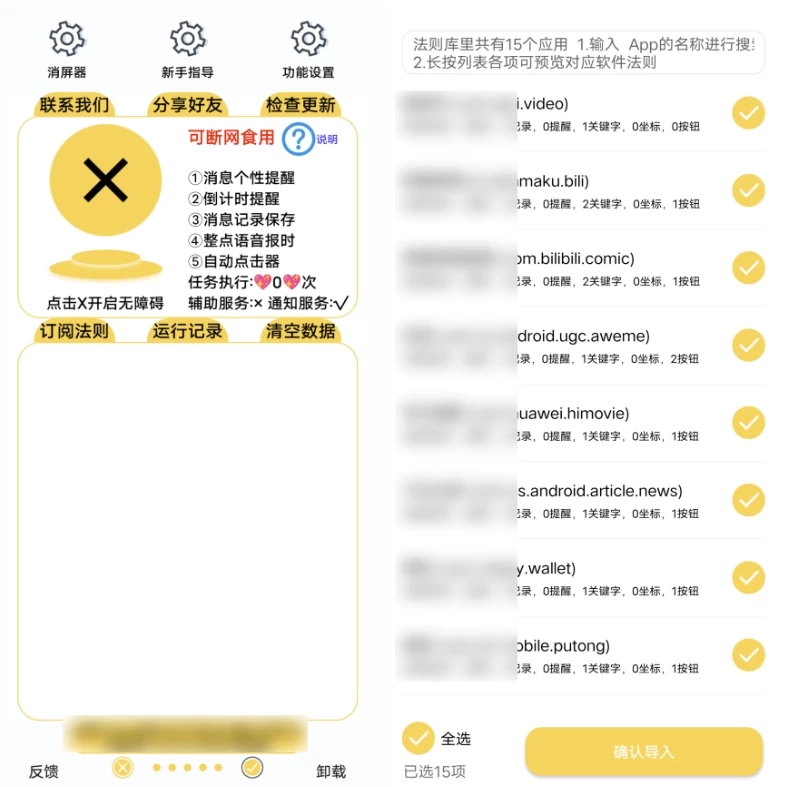Tap the big X to enable accessibility
This screenshot has height=787, width=787.
pyautogui.click(x=105, y=181)
